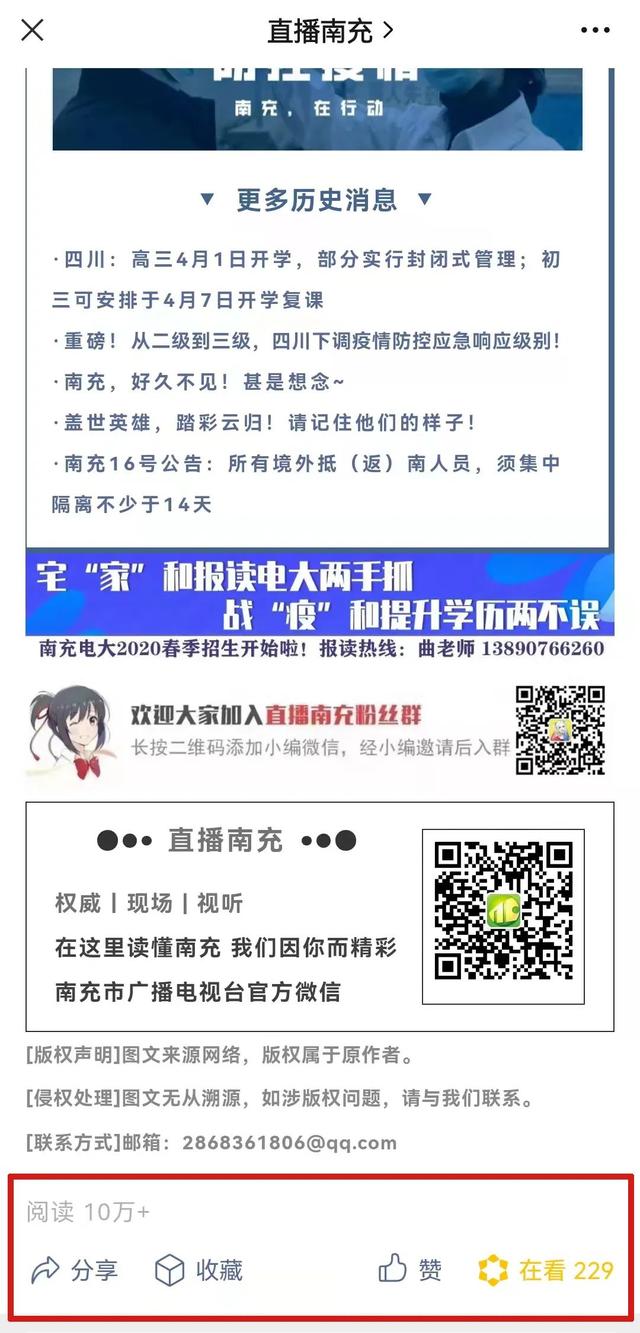Open 盖世英雄，踏彩云归 article
The width and height of the screenshot is (640, 1333).
click(265, 423)
